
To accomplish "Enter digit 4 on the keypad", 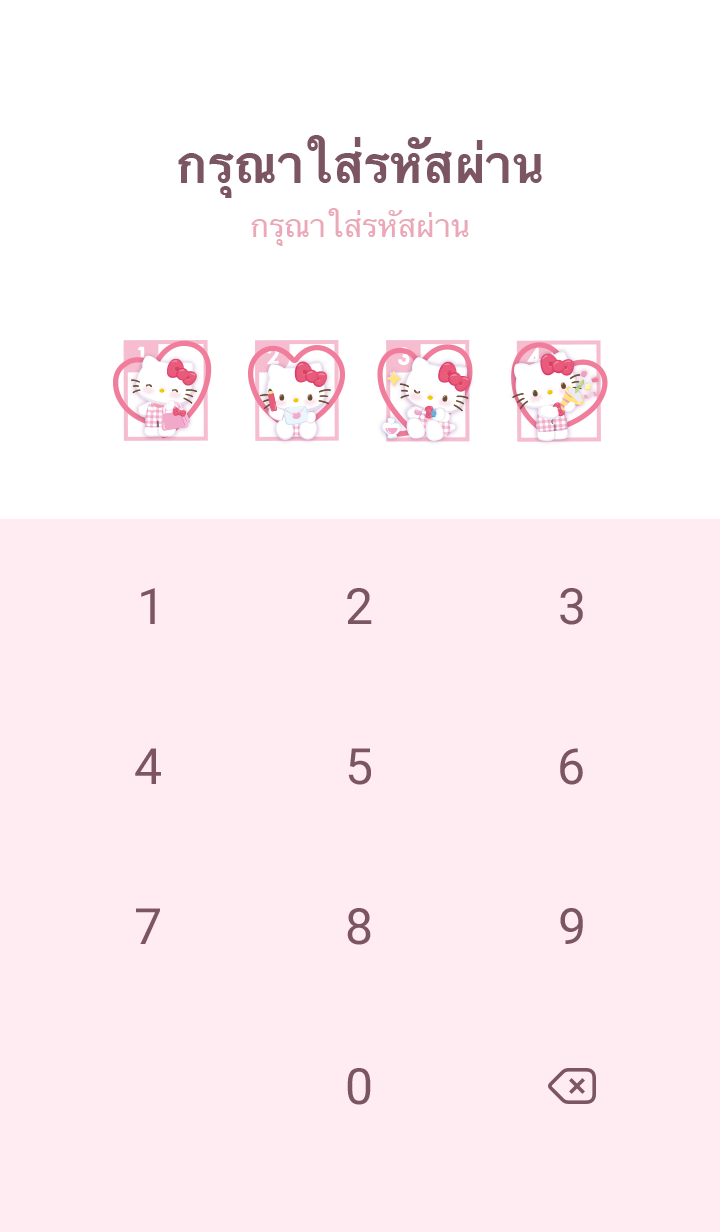I will pos(148,767).
